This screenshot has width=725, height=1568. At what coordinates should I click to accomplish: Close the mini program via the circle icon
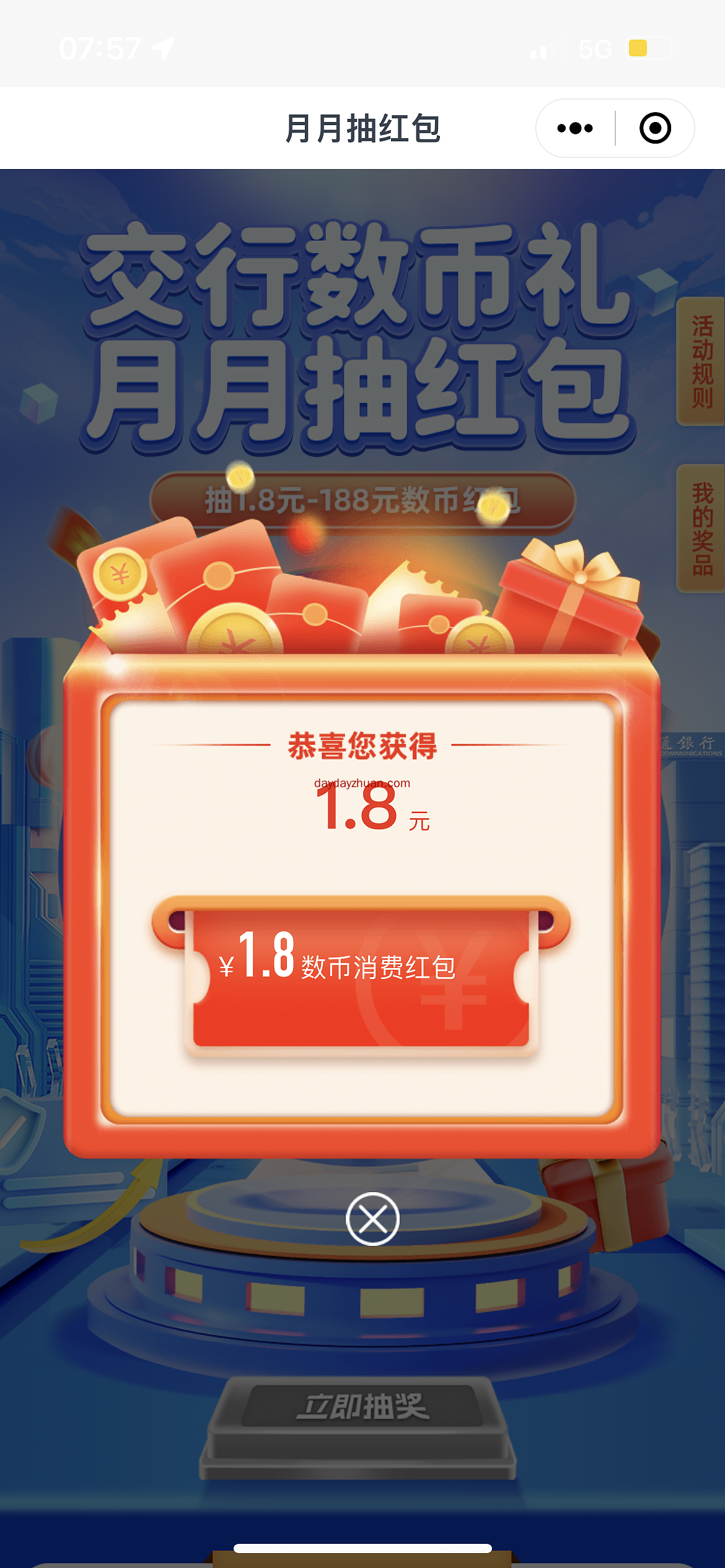click(x=655, y=128)
